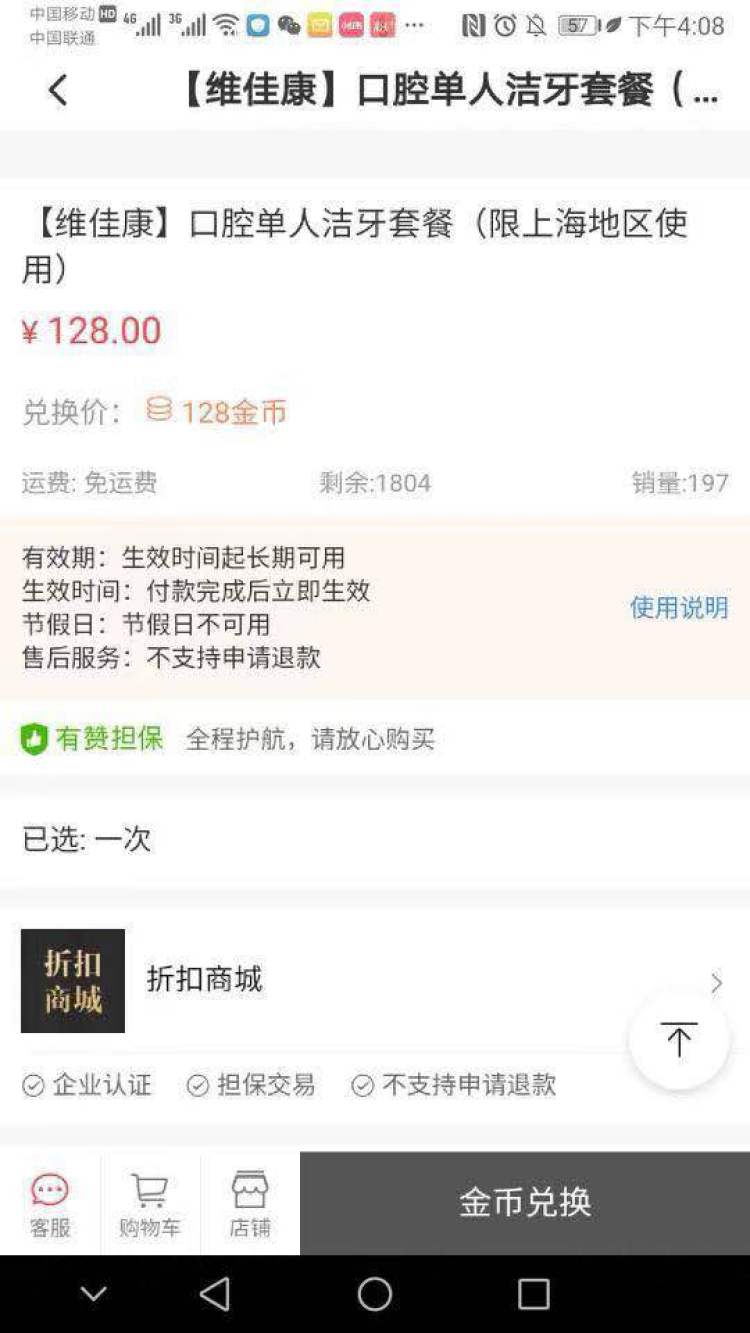The height and width of the screenshot is (1333, 750).
Task: Visit the 店铺 store page
Action: (x=250, y=1203)
